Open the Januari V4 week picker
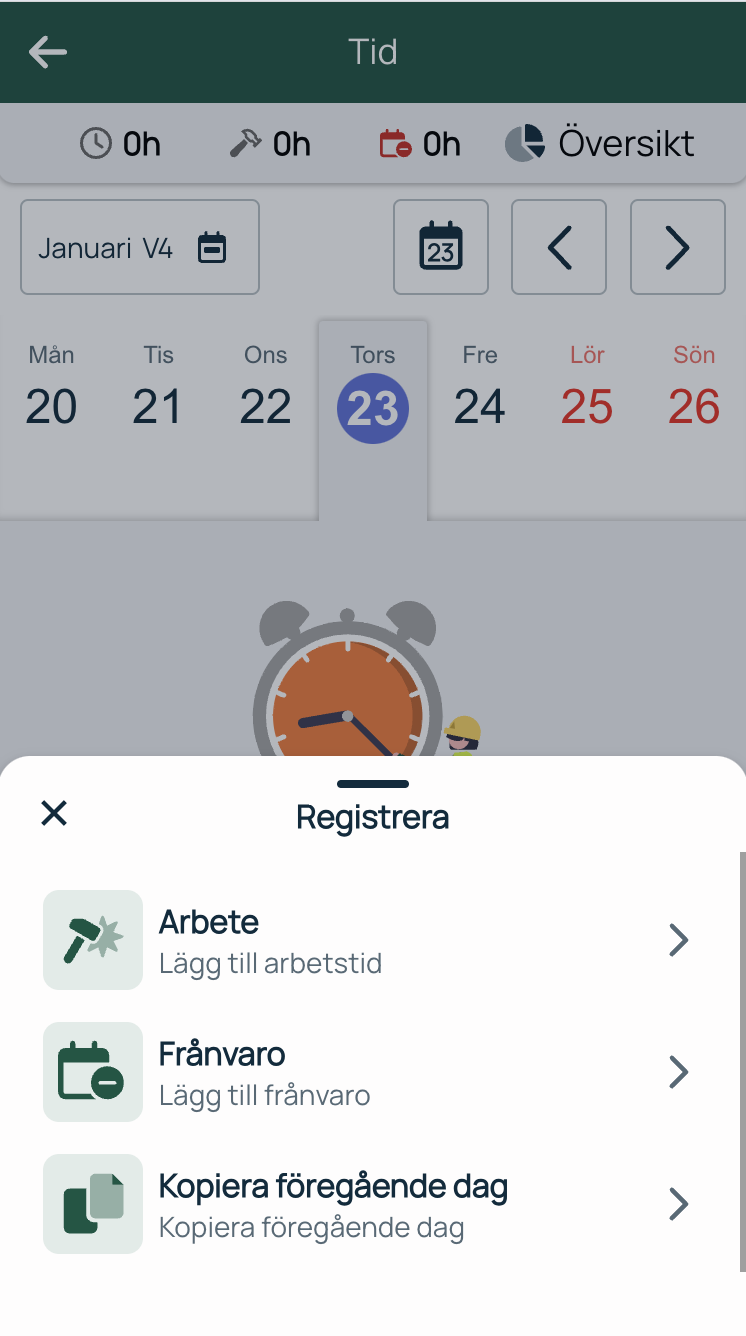 pos(140,247)
